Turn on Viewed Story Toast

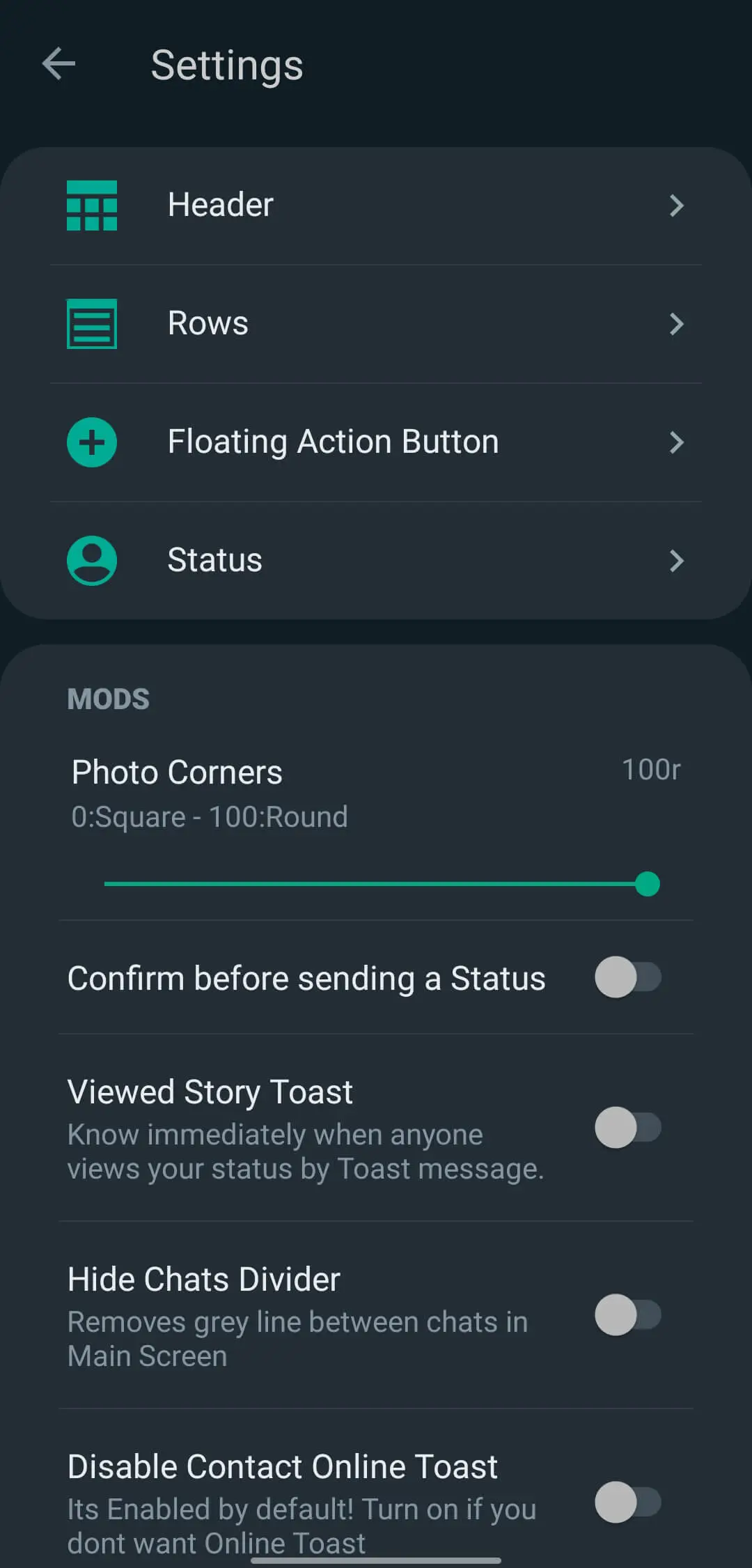coord(627,1128)
